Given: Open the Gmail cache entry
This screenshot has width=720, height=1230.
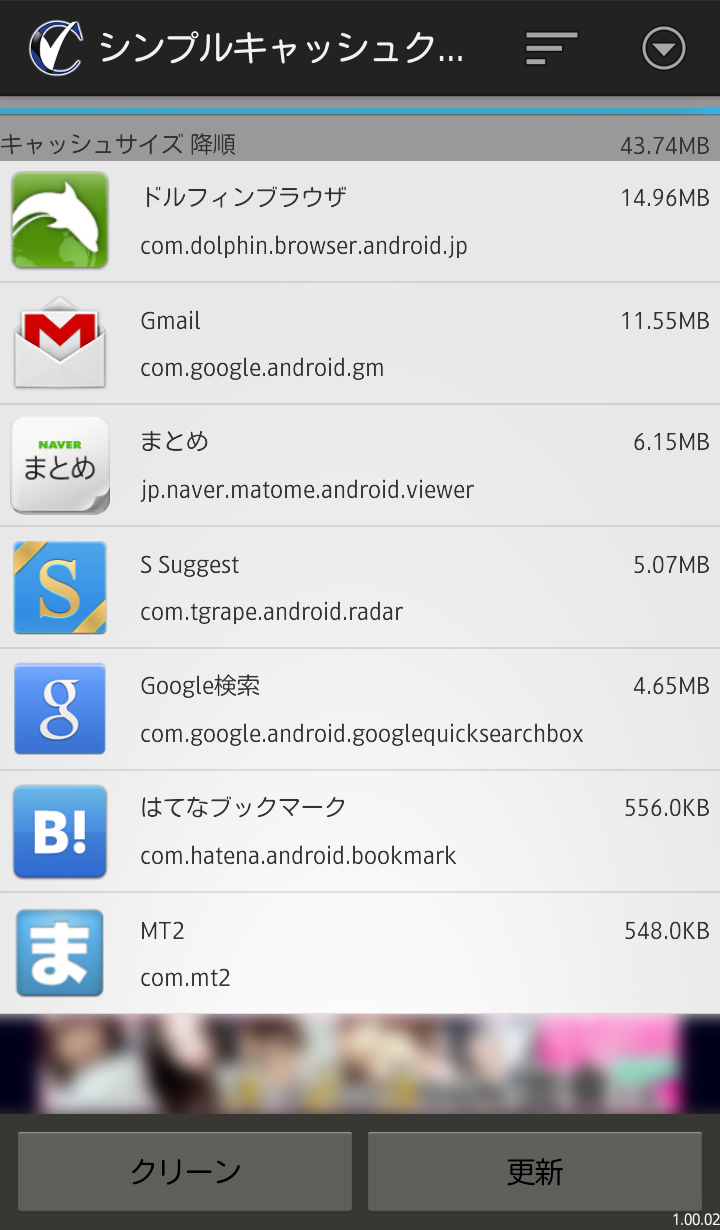Looking at the screenshot, I should (x=360, y=344).
